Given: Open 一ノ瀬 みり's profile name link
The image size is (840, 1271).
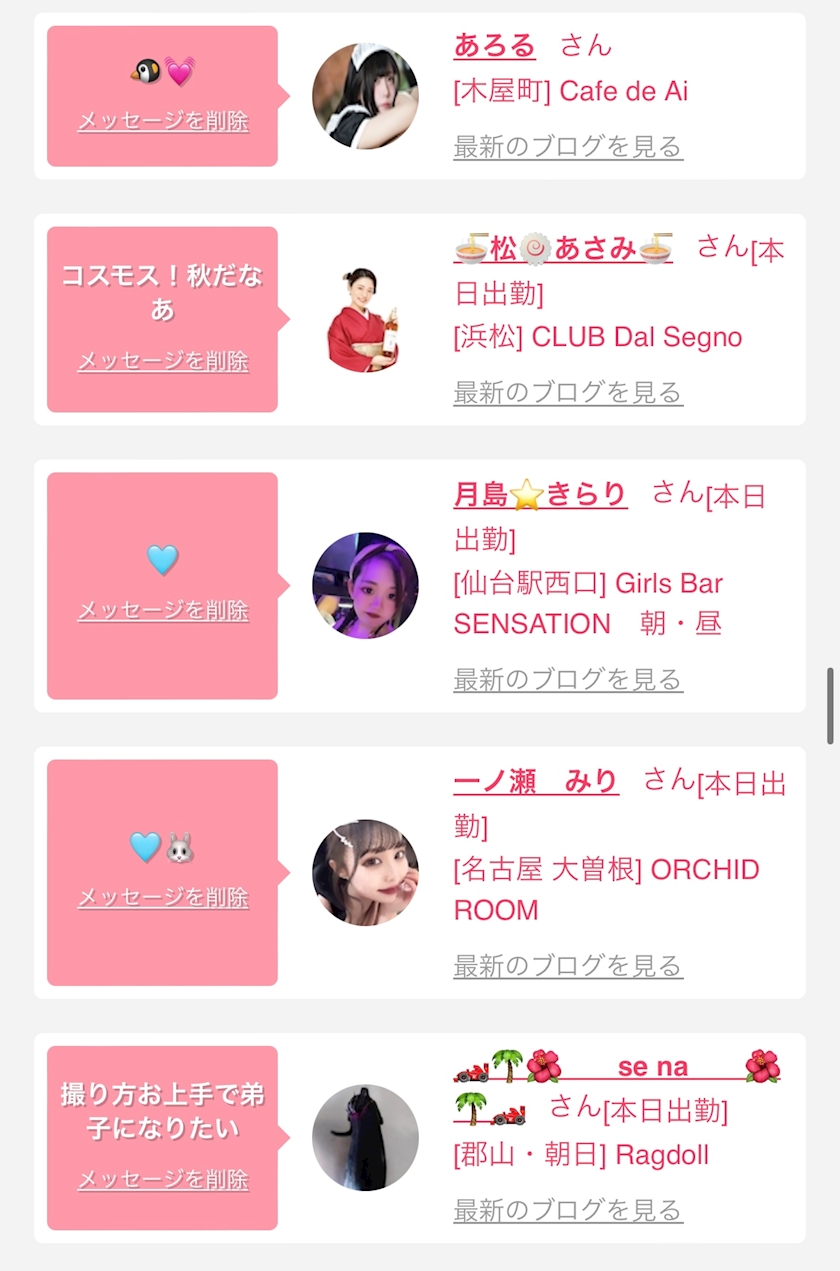Looking at the screenshot, I should (536, 782).
